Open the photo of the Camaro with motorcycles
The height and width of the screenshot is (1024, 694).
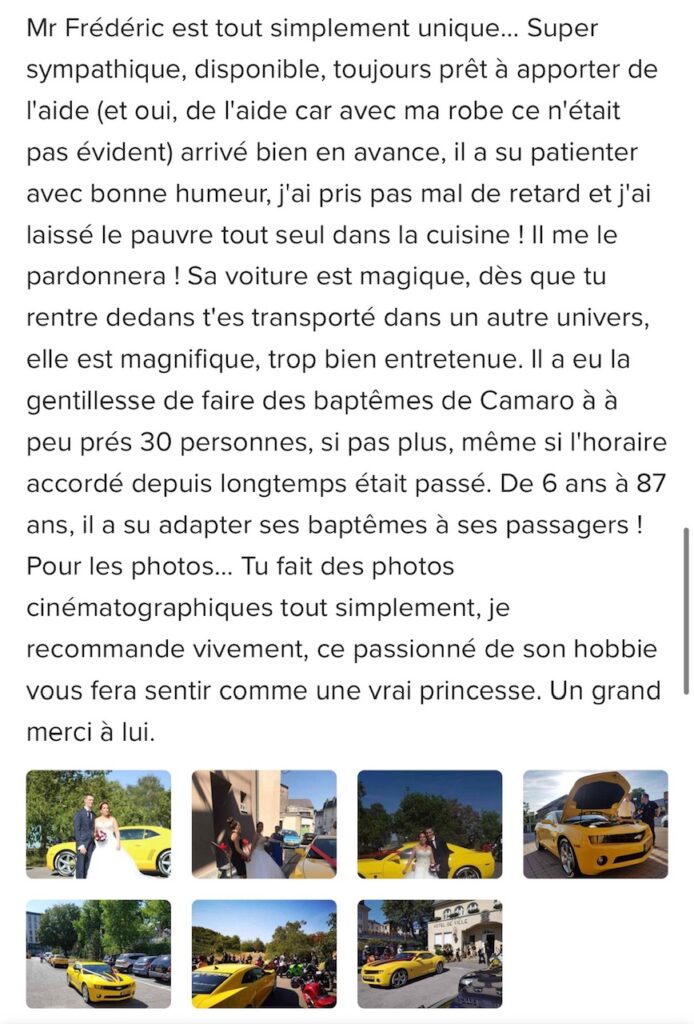pos(264,953)
